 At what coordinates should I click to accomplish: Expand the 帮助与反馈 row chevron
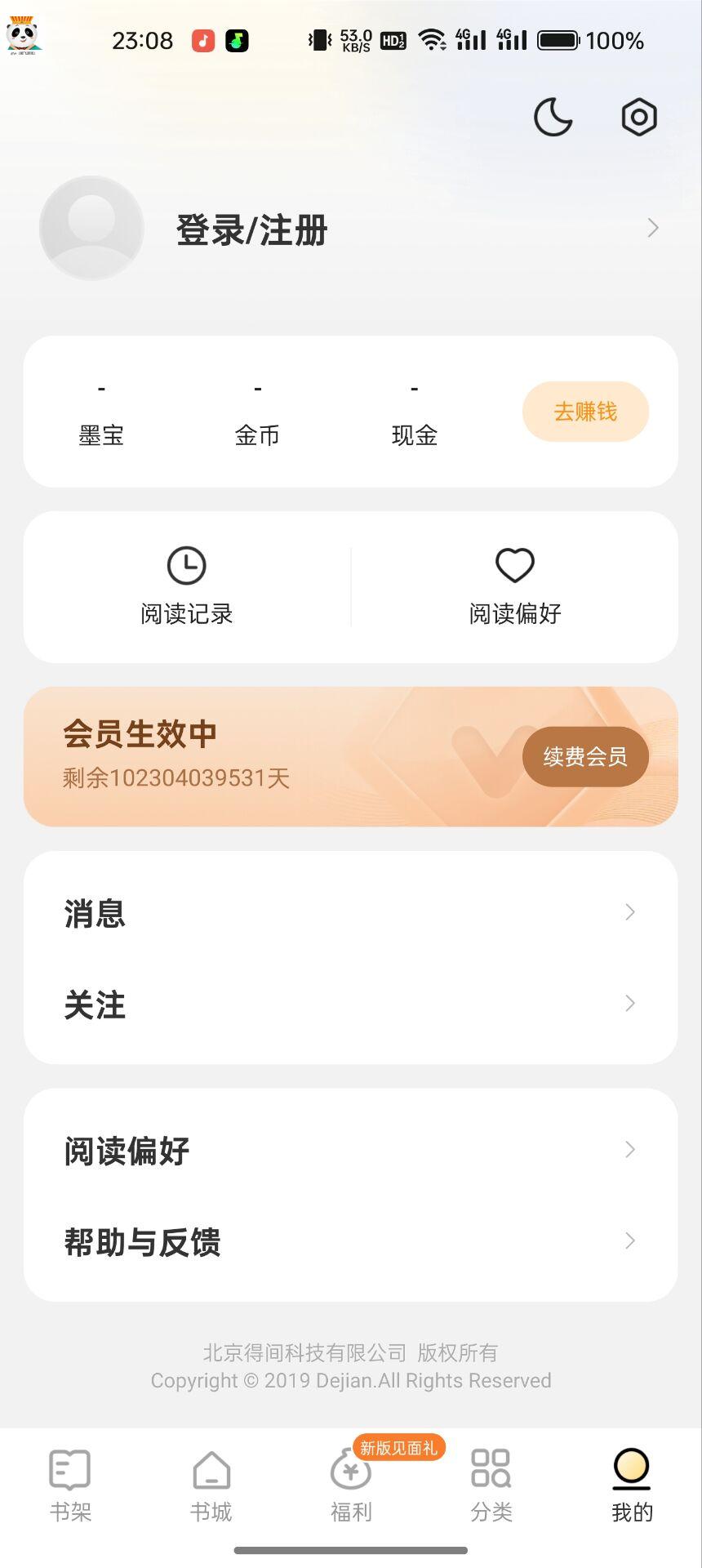click(x=629, y=1241)
